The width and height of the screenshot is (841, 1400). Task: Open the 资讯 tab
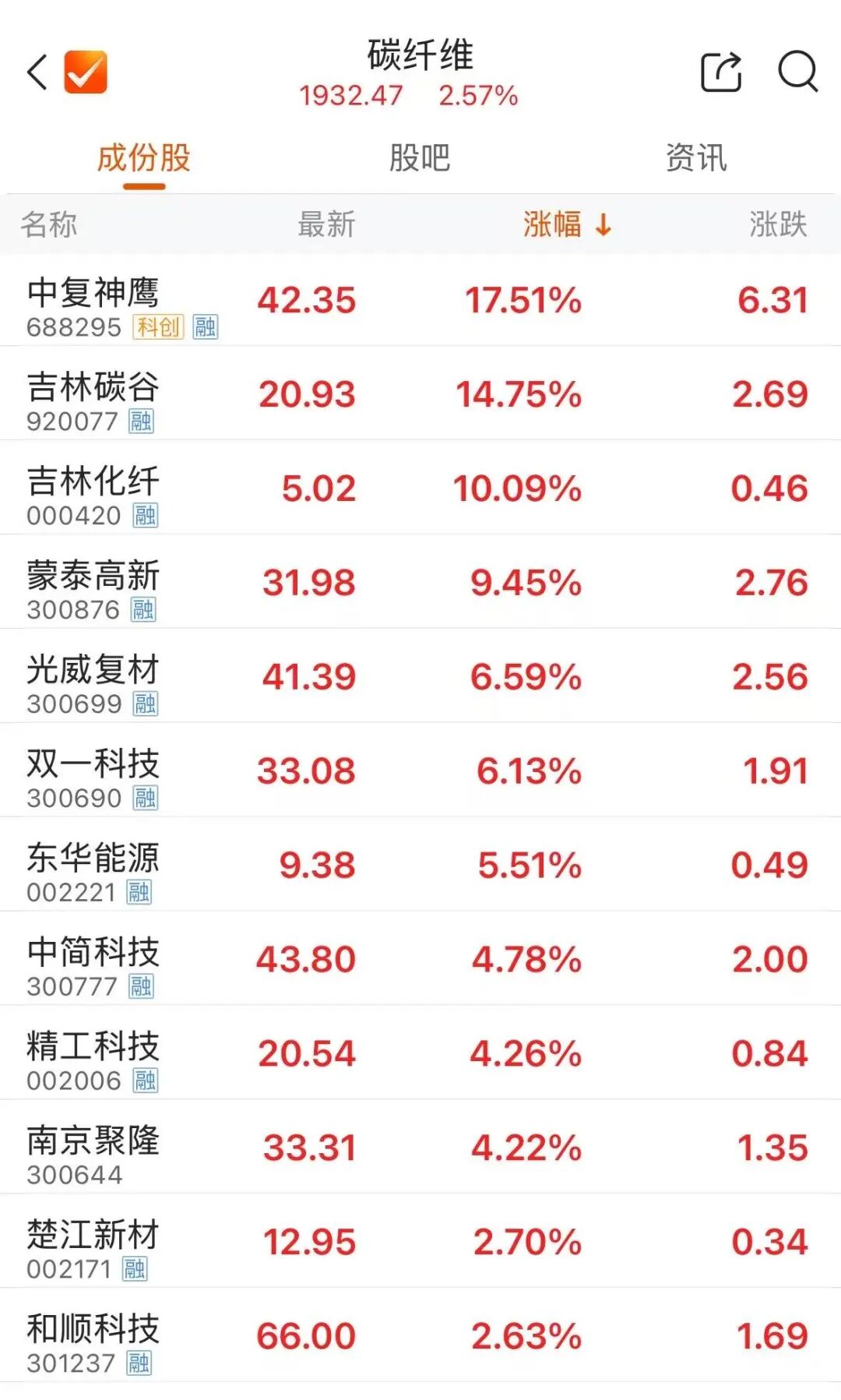click(x=696, y=157)
